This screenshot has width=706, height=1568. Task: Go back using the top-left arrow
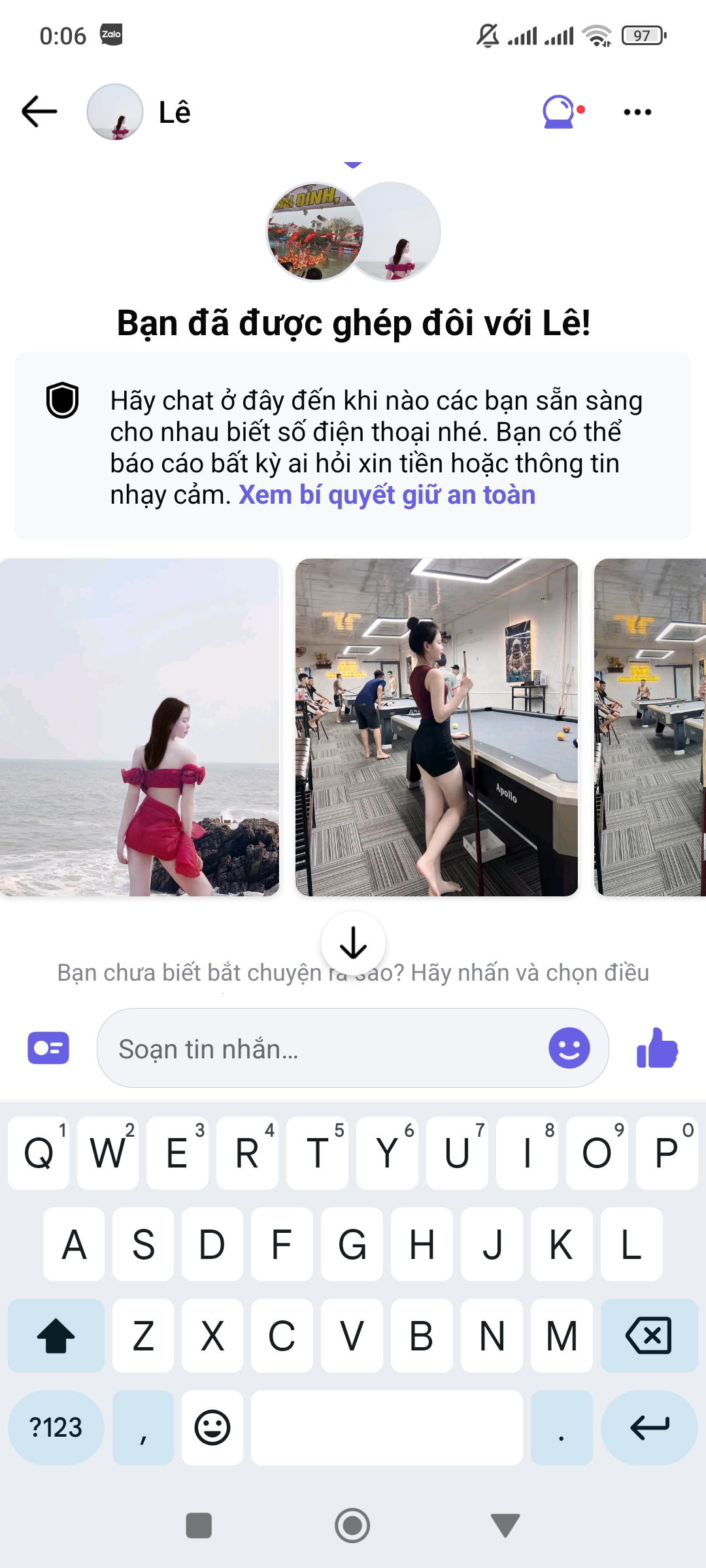point(39,112)
